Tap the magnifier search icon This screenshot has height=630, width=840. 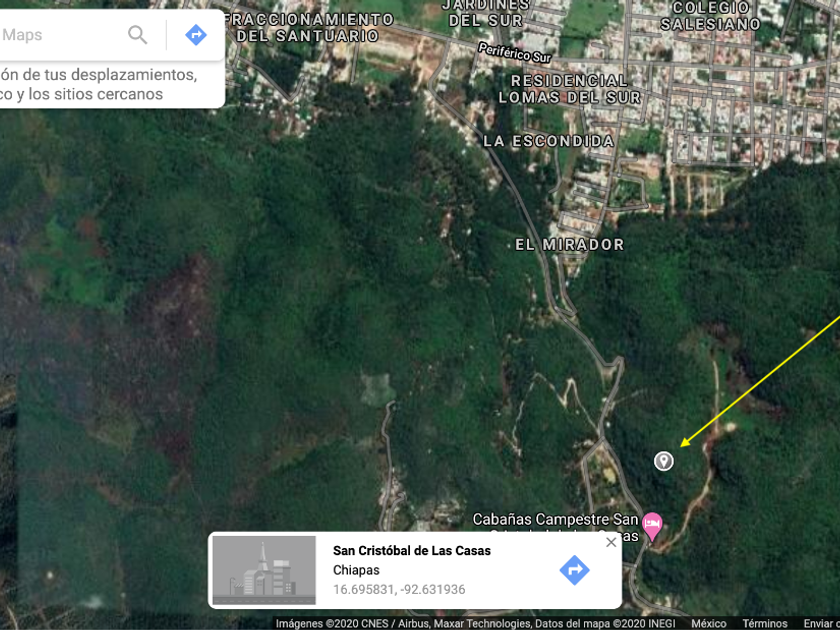pos(138,35)
